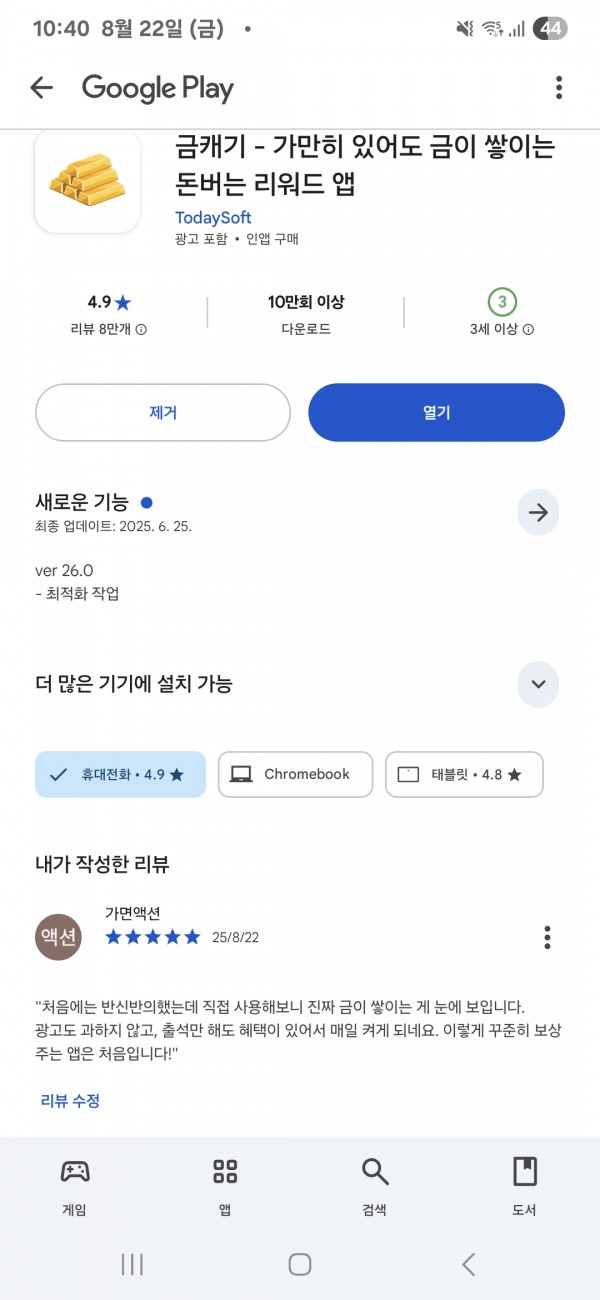Tap 리뷰 수정 to edit the review
Viewport: 600px width, 1300px height.
[70, 1100]
